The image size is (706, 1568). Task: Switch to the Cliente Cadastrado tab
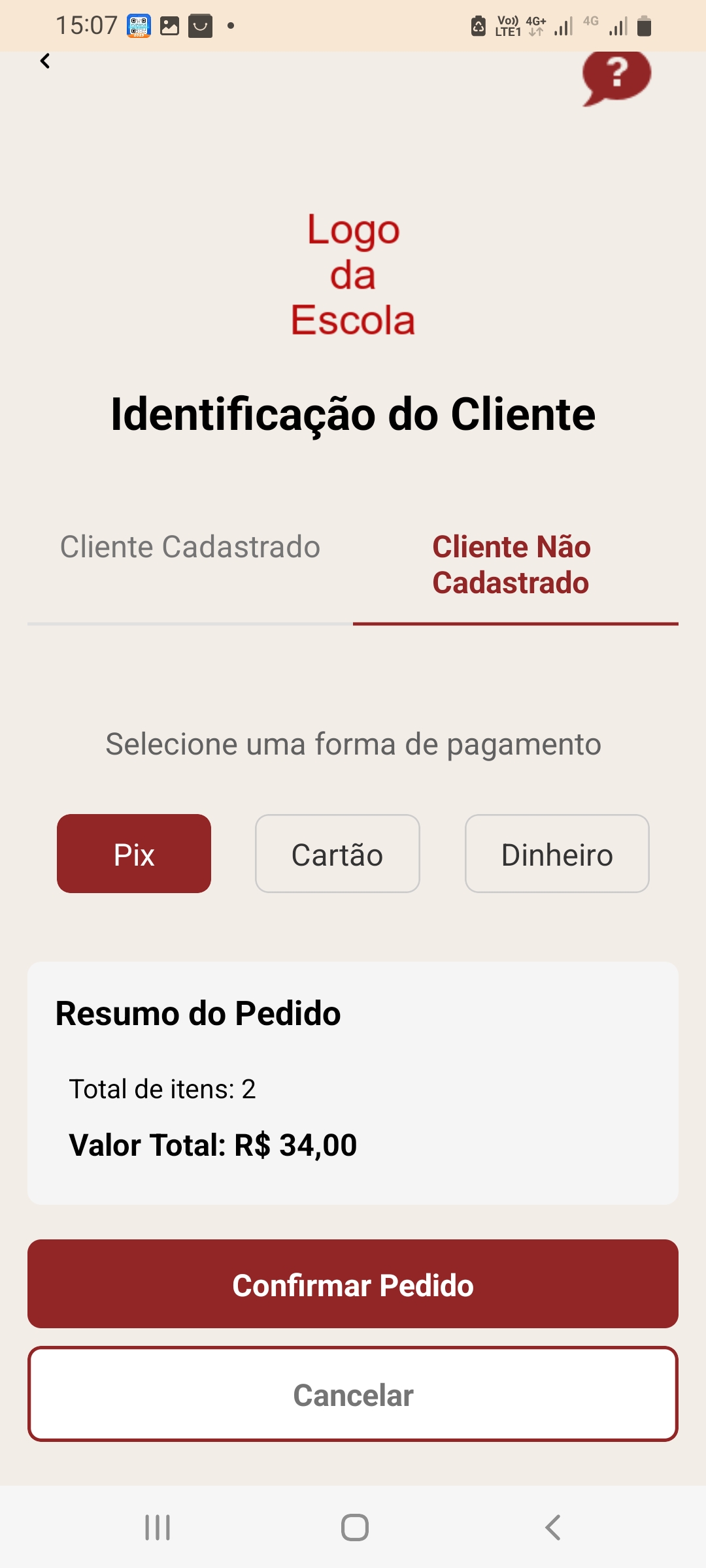tap(189, 547)
